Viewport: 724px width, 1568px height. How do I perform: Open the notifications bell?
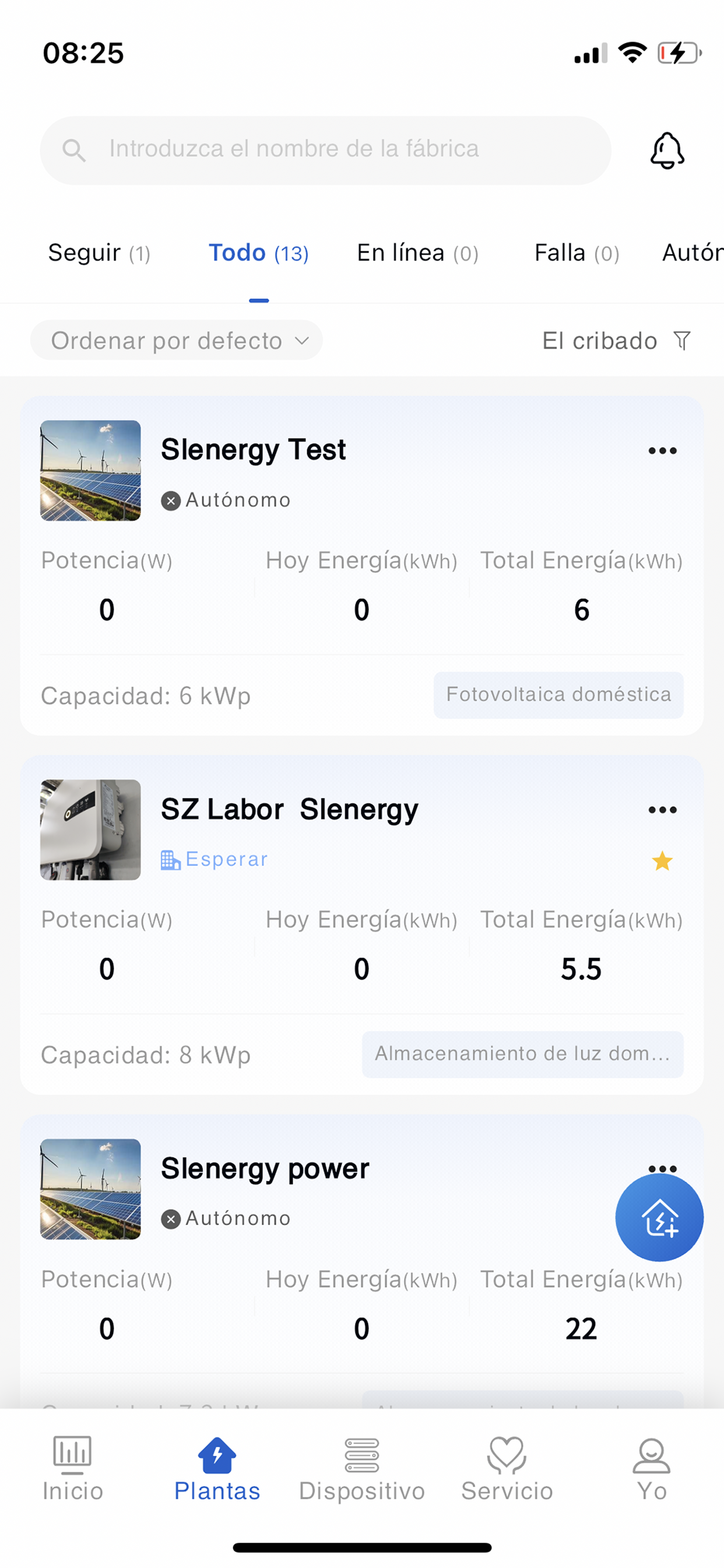click(667, 150)
